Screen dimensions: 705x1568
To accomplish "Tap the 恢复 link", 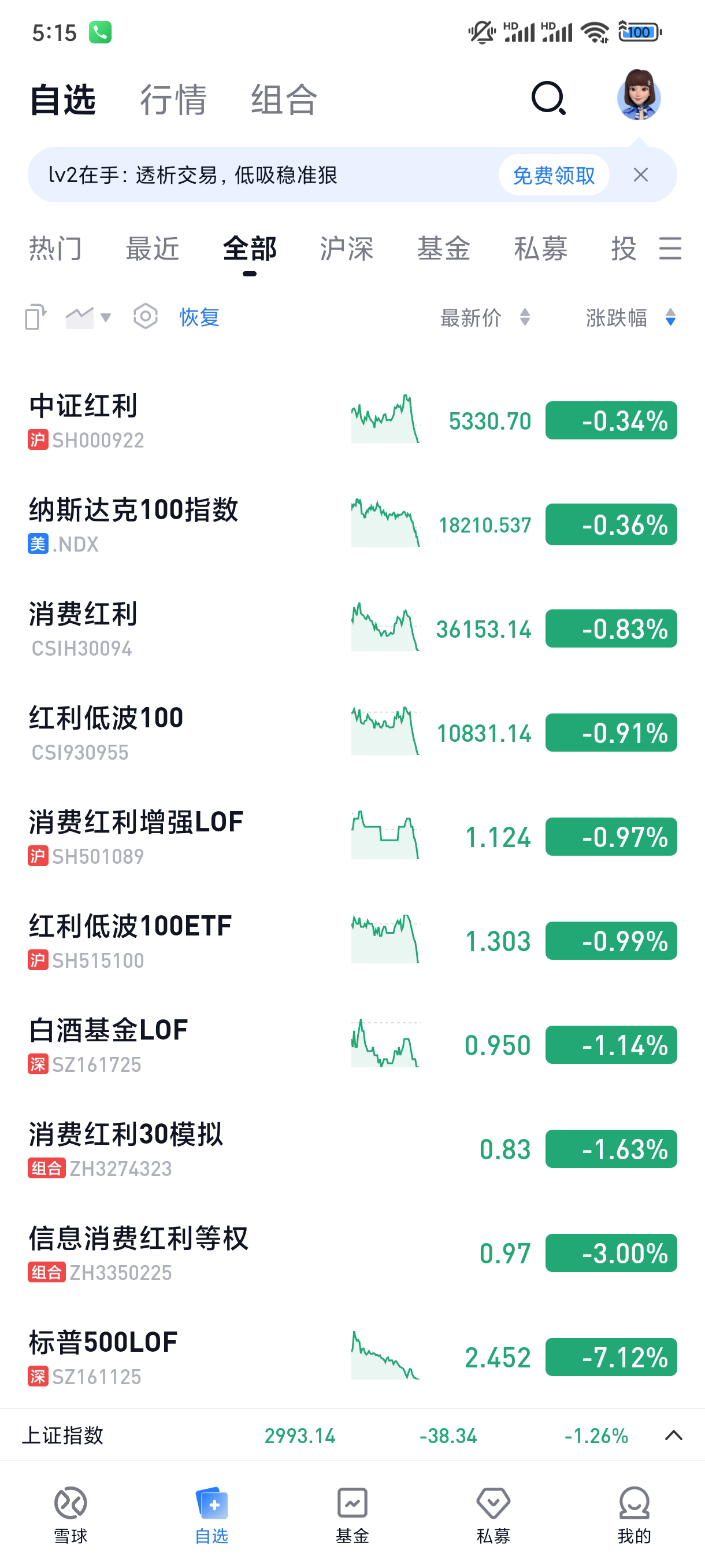I will coord(199,317).
